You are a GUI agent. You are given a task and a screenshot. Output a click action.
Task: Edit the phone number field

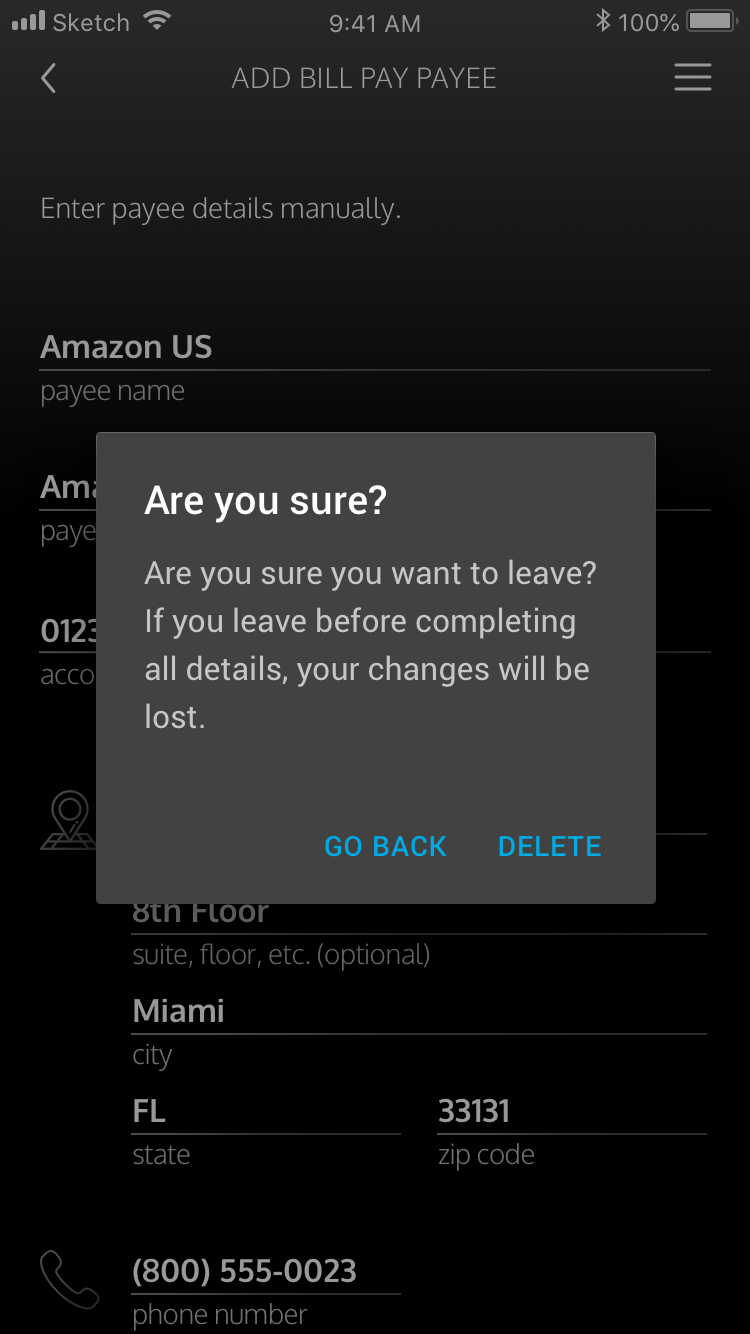pos(265,1271)
